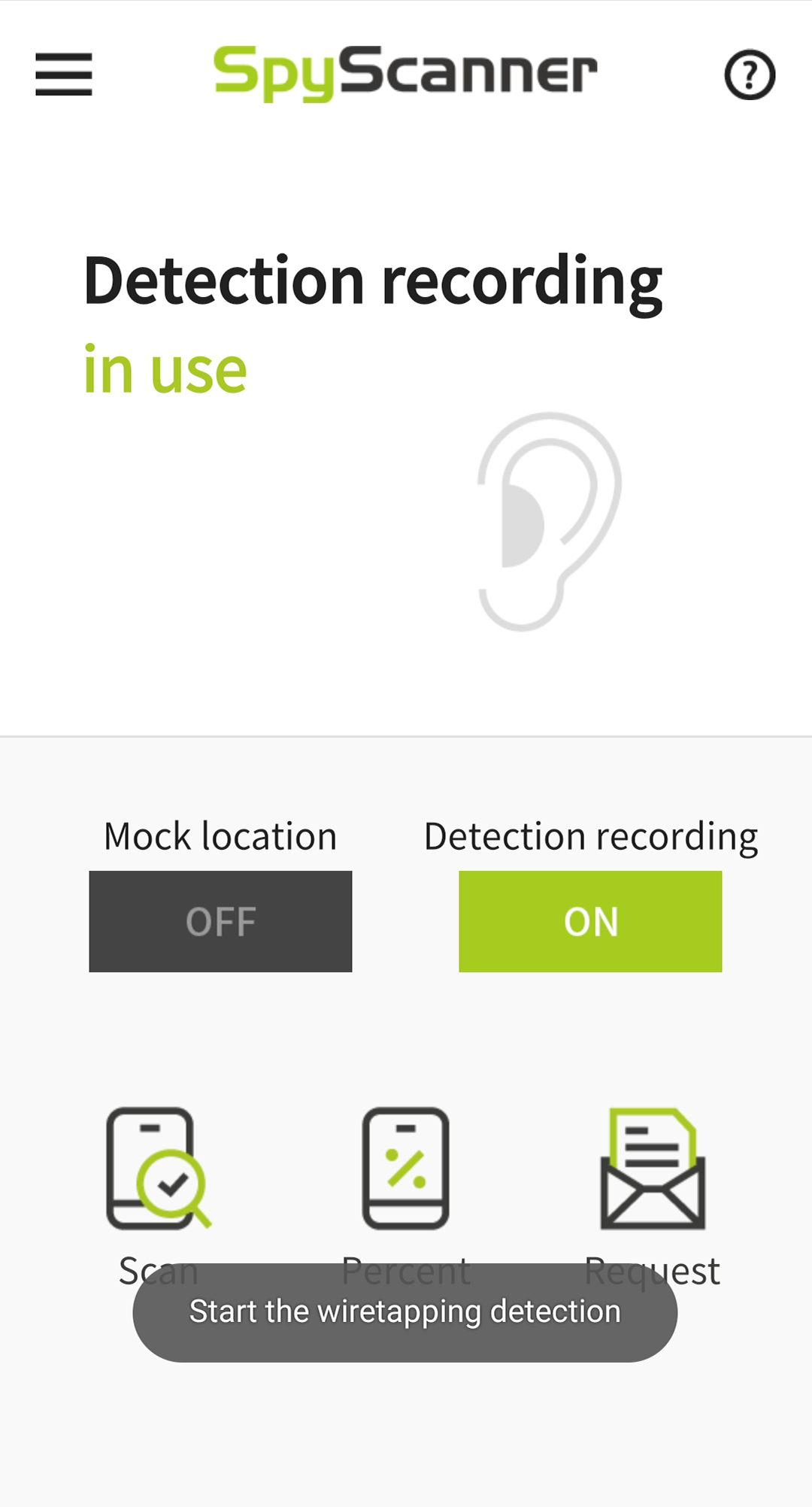Screen dimensions: 812x1507
Task: Open the help question mark icon
Action: pos(749,75)
